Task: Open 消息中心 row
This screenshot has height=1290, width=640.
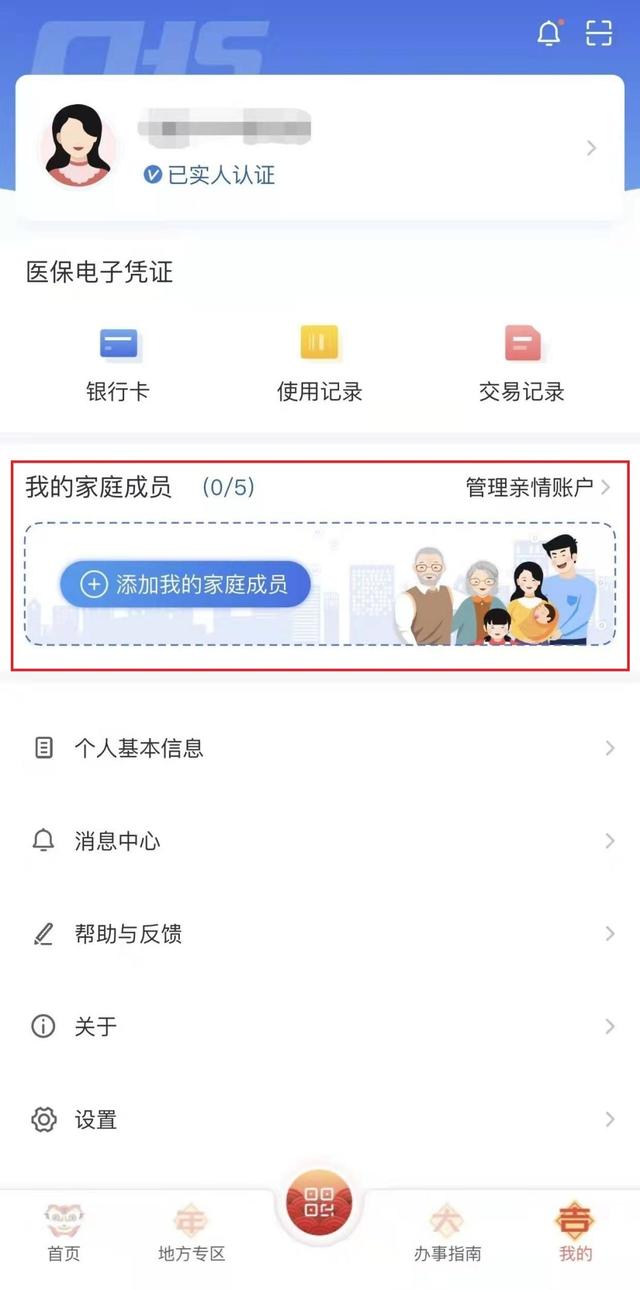Action: coord(320,841)
